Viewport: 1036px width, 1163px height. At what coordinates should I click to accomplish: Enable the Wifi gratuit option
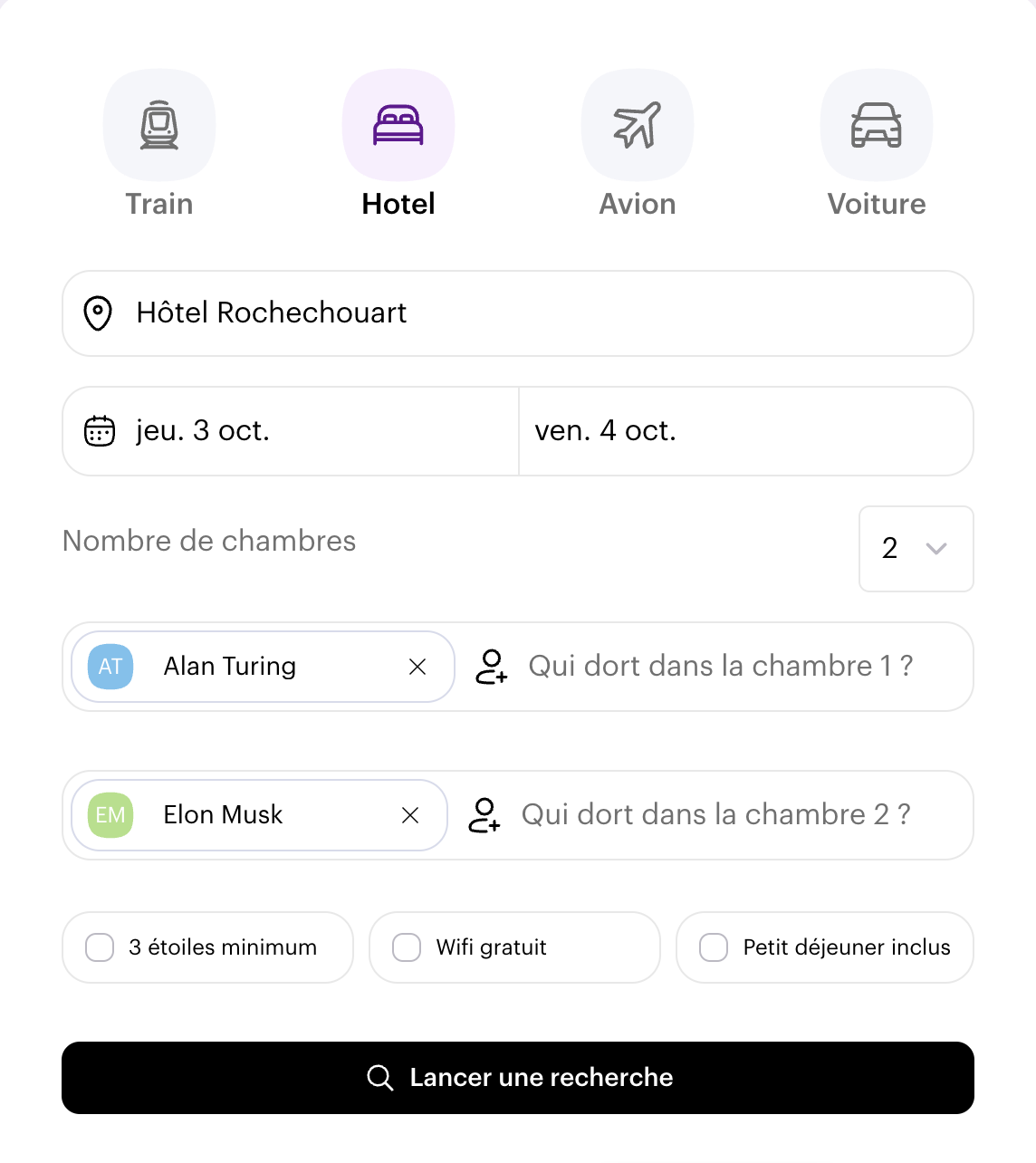[x=407, y=947]
